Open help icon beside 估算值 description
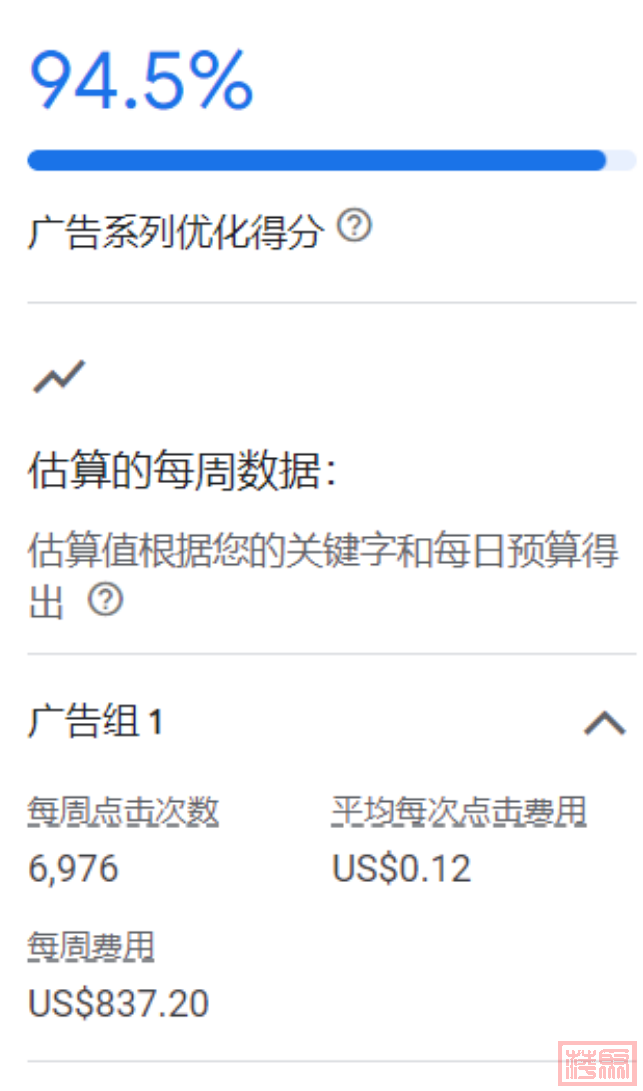The width and height of the screenshot is (643, 1091). pyautogui.click(x=105, y=600)
